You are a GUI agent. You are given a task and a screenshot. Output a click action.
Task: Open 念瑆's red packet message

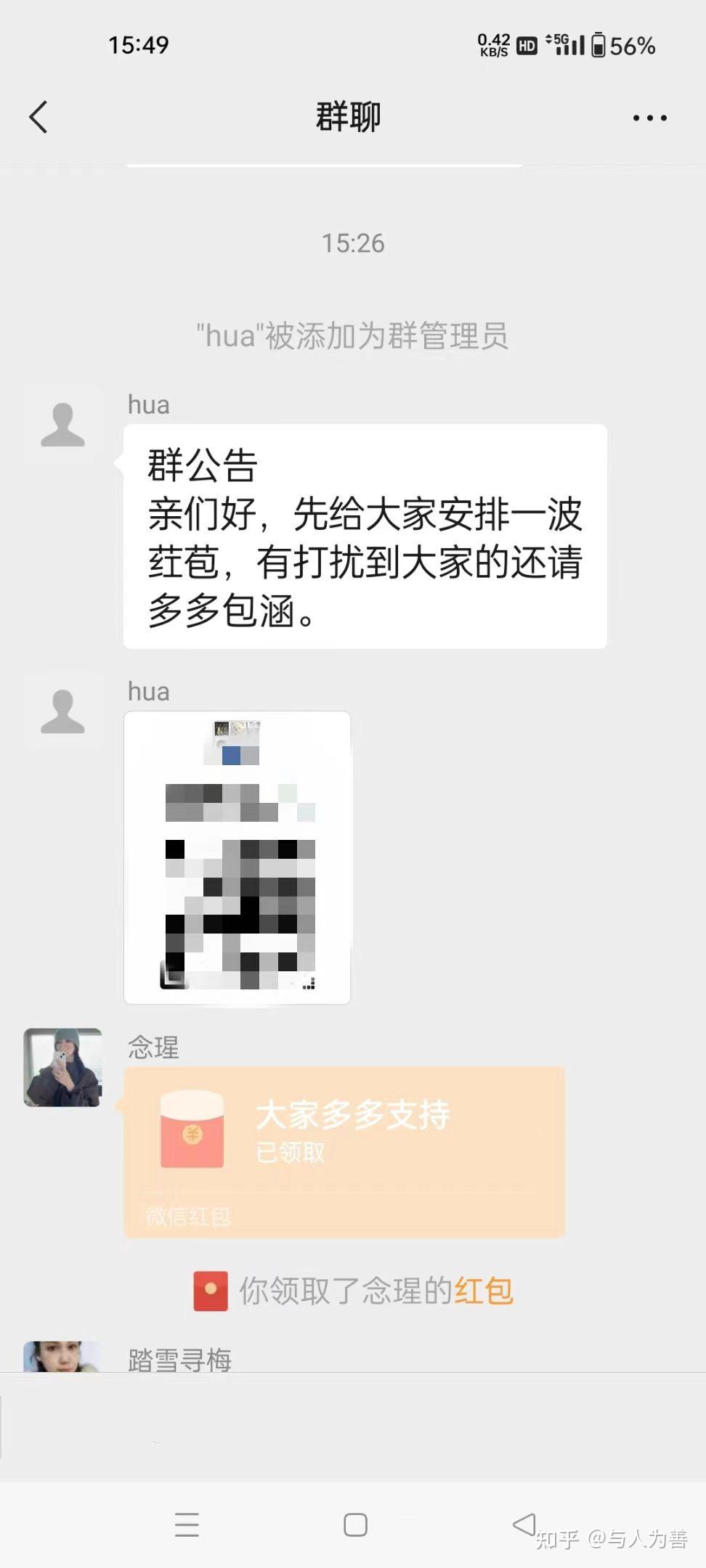coord(344,1152)
